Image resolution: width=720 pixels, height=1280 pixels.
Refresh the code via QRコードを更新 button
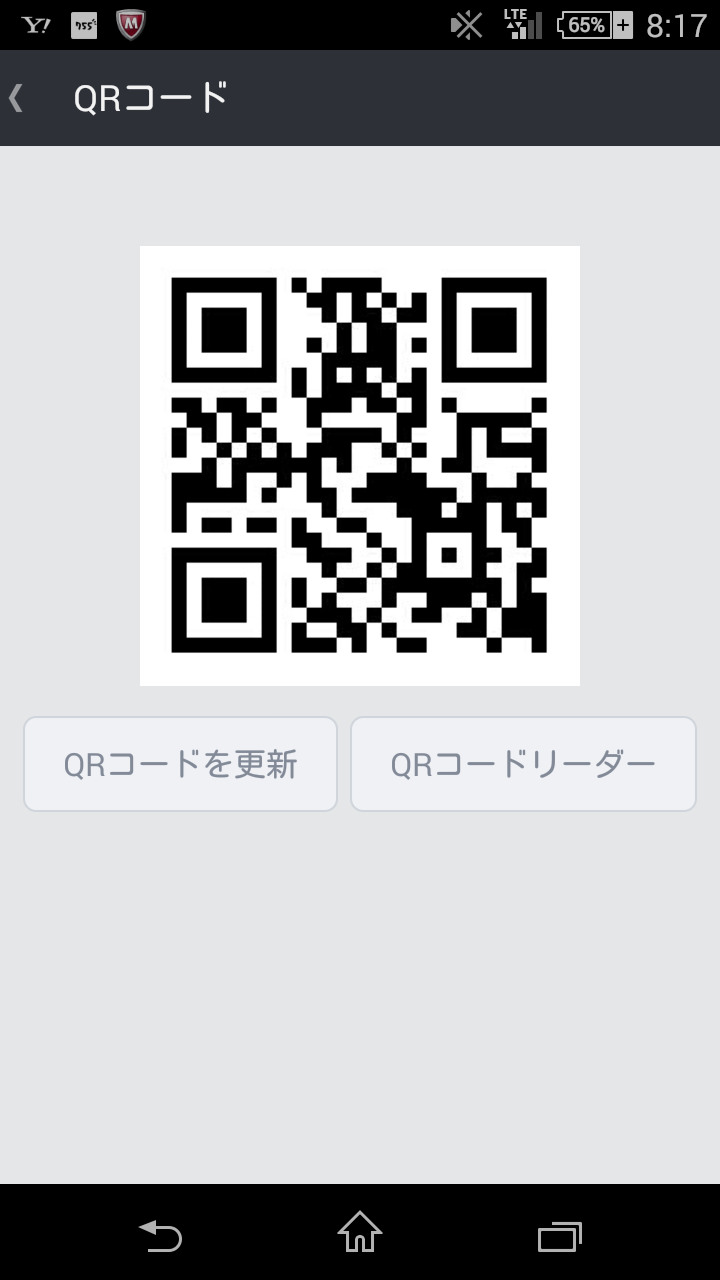(x=180, y=763)
